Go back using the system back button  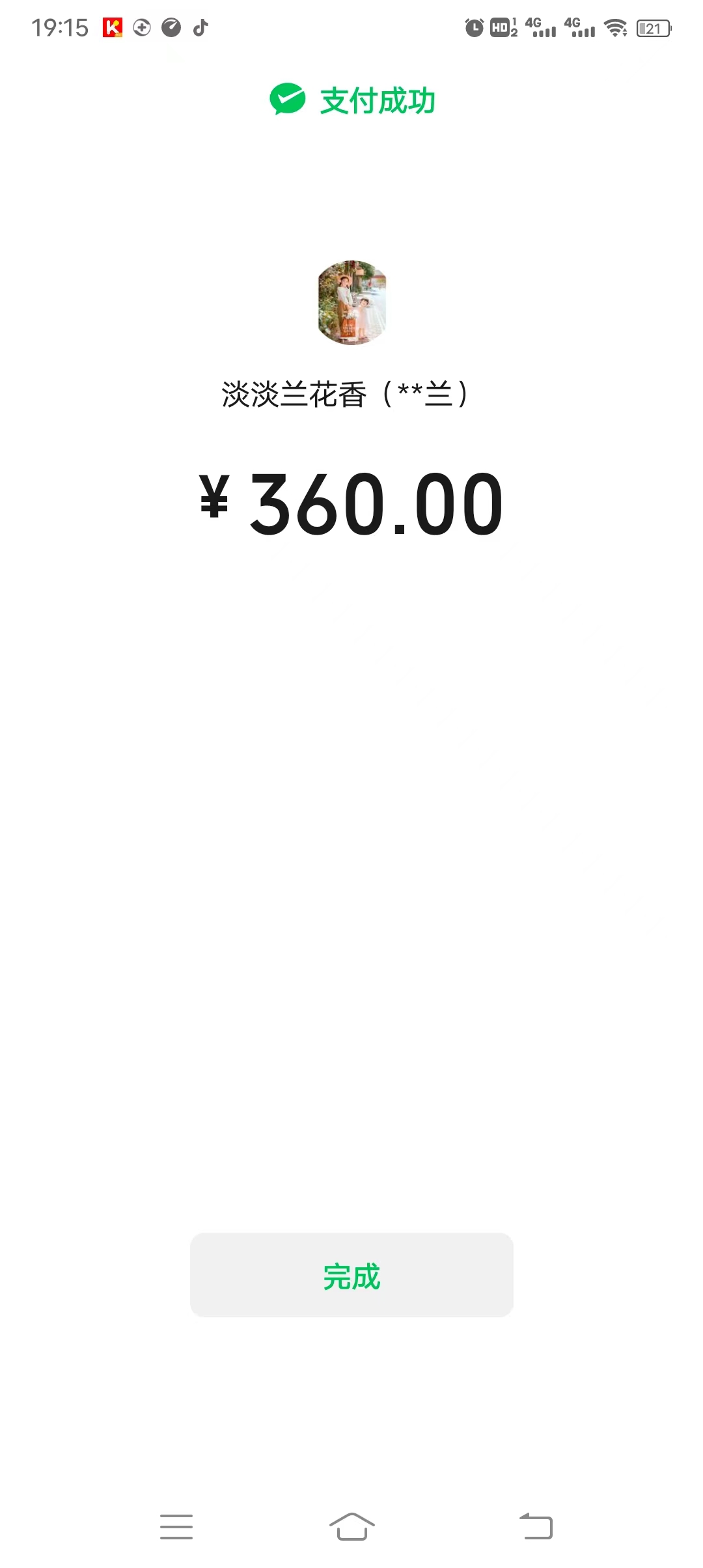tap(536, 1526)
